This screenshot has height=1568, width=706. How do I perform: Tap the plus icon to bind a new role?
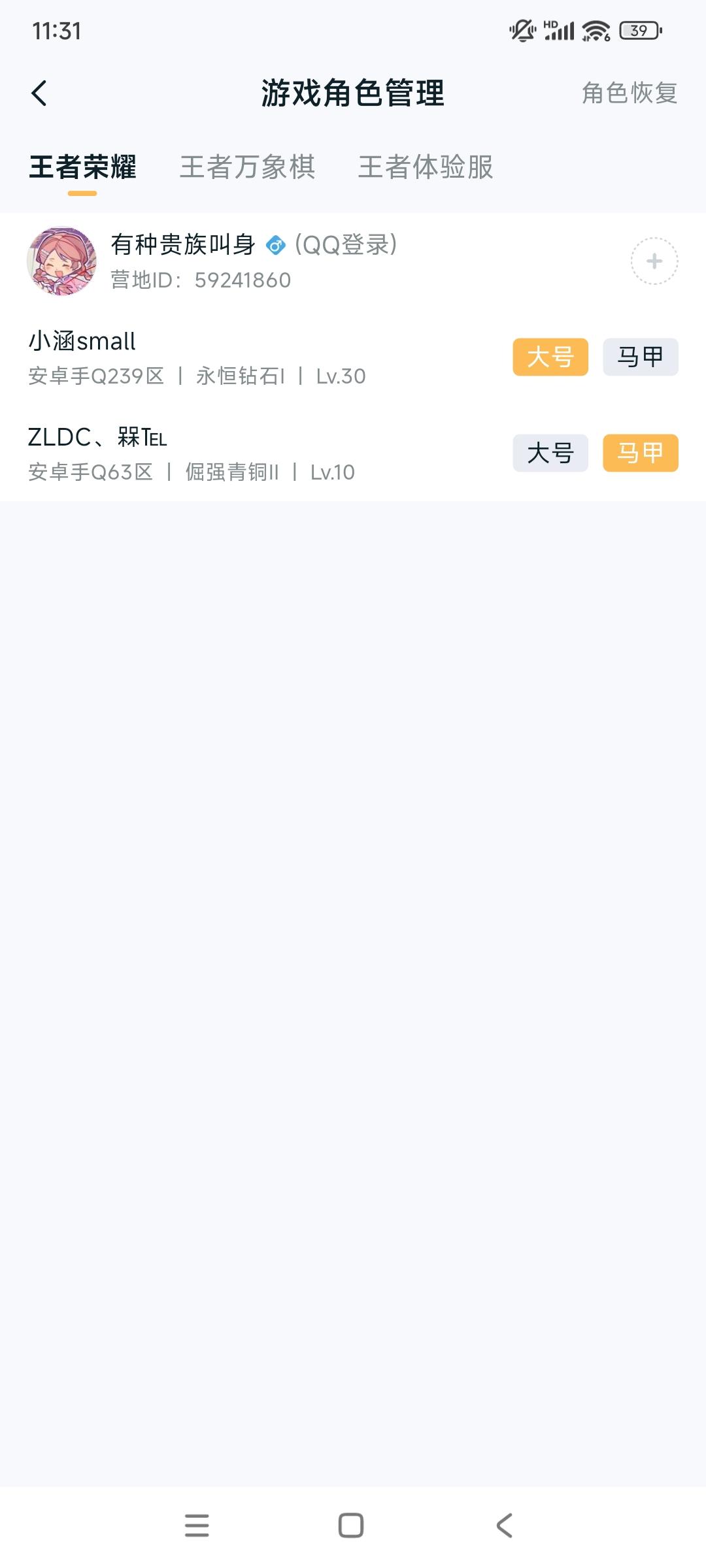click(654, 261)
